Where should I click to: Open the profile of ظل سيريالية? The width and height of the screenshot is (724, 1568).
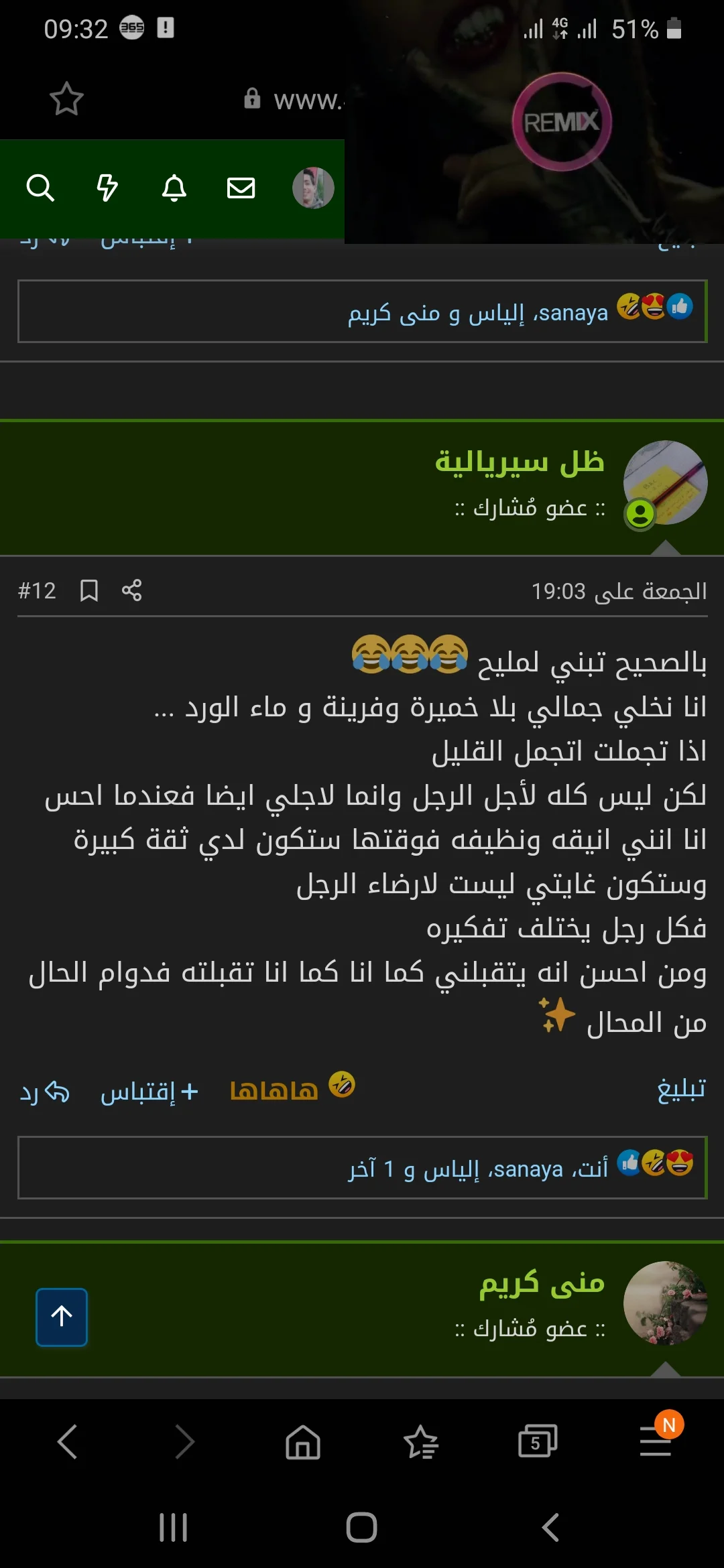pos(520,462)
